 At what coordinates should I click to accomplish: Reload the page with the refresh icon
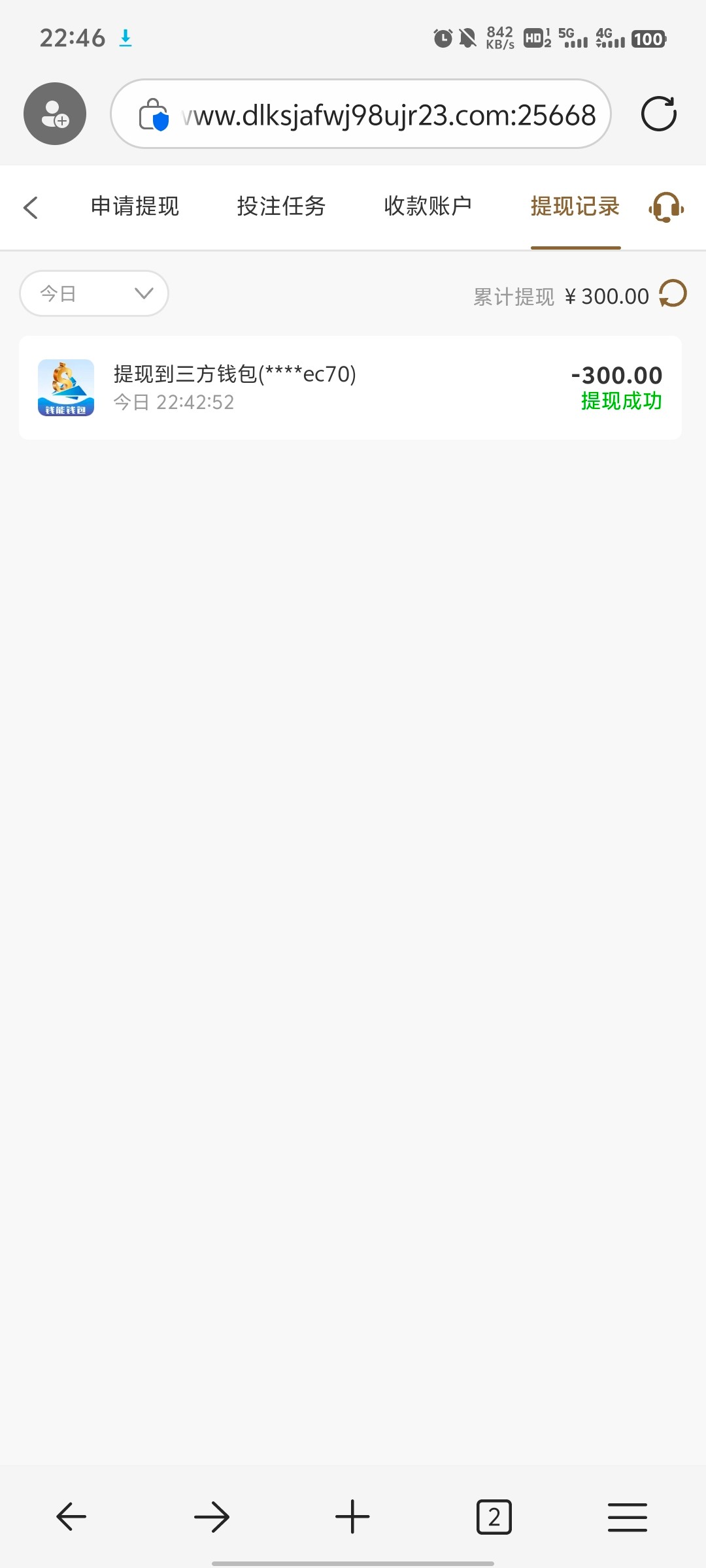tap(658, 114)
